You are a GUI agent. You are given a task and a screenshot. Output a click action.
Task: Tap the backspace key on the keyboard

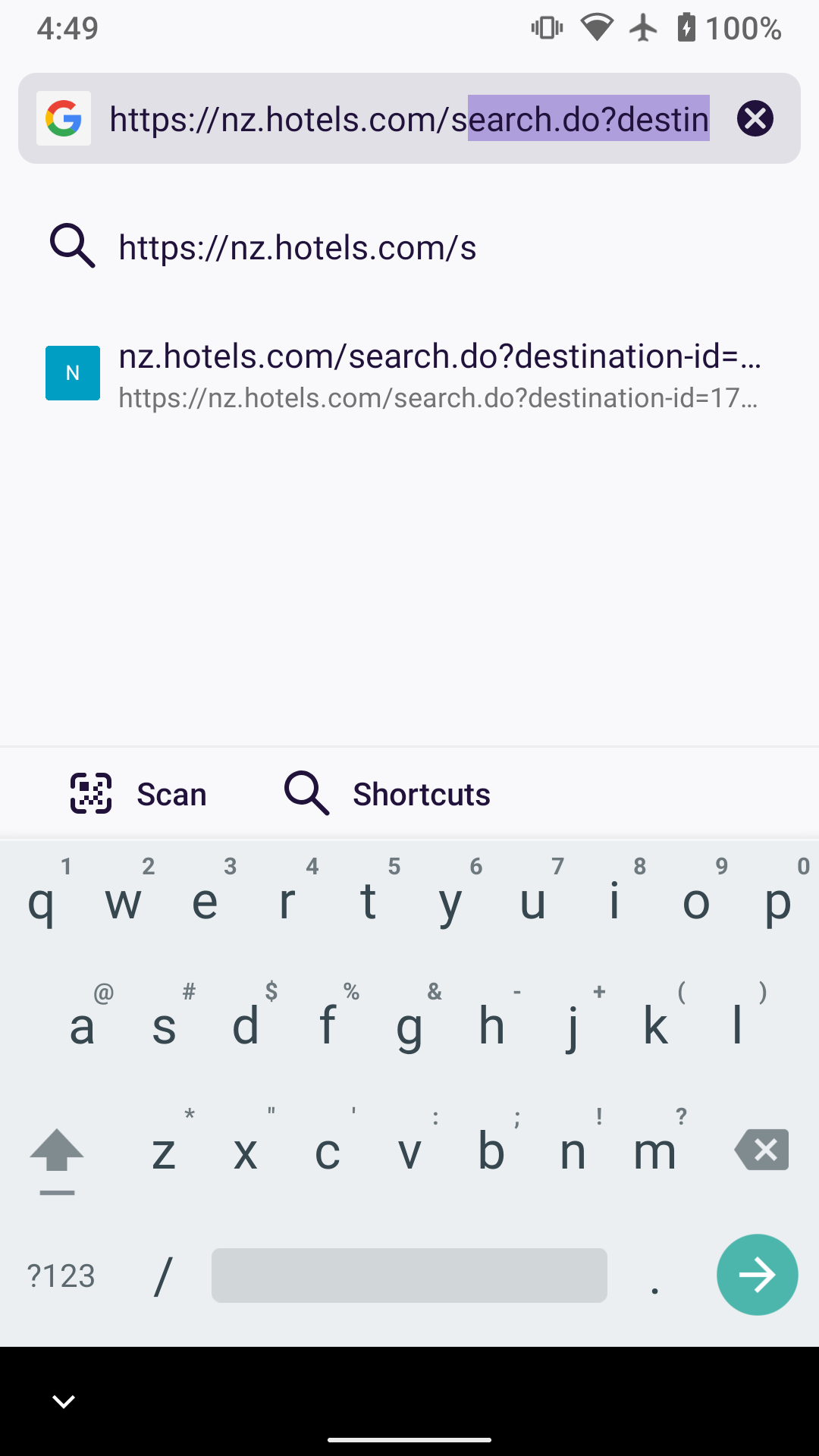761,1150
